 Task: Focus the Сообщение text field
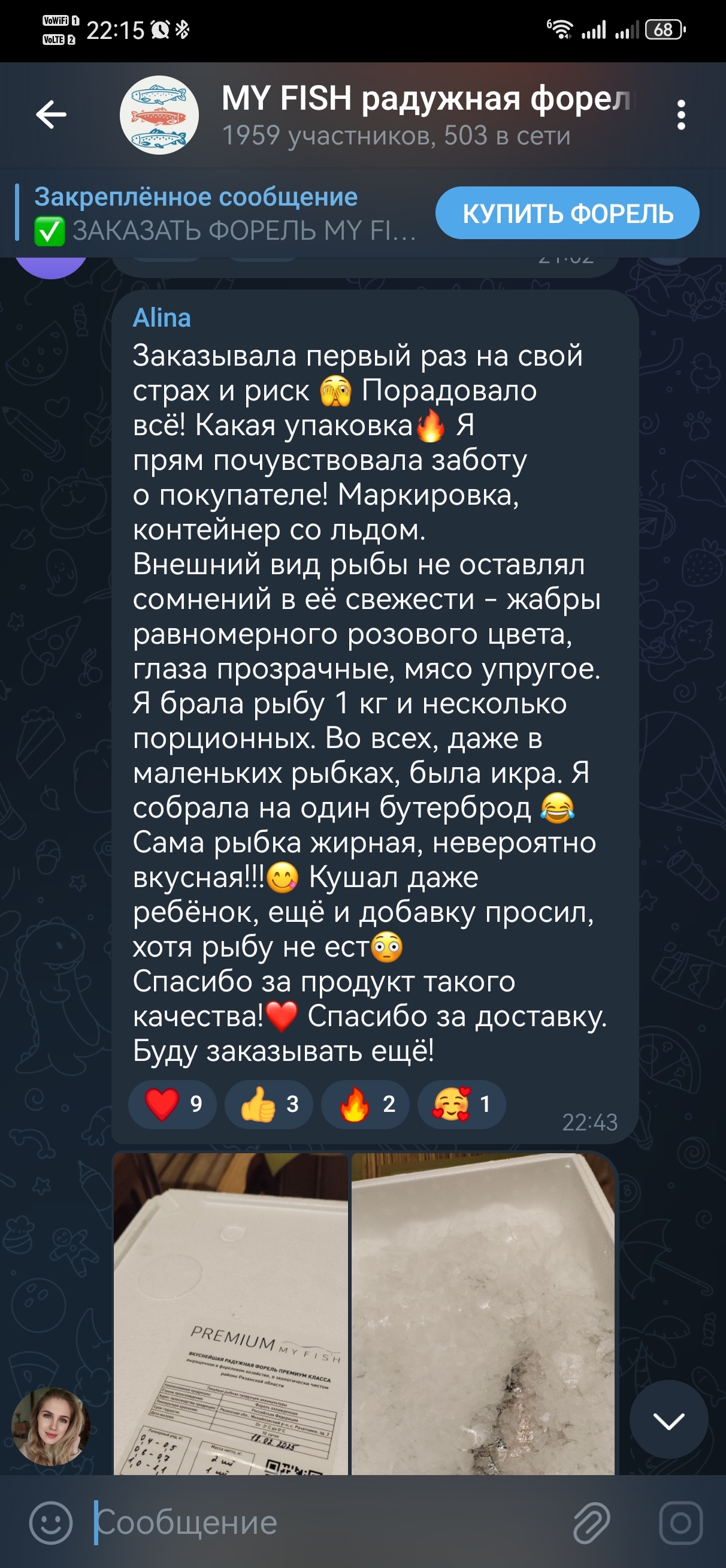pyautogui.click(x=329, y=1522)
